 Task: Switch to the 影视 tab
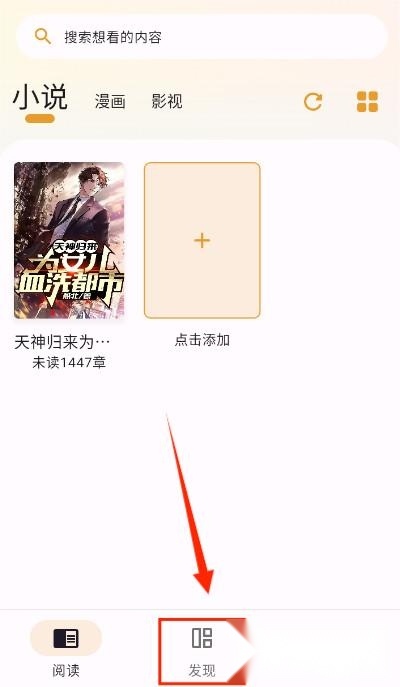pos(166,101)
